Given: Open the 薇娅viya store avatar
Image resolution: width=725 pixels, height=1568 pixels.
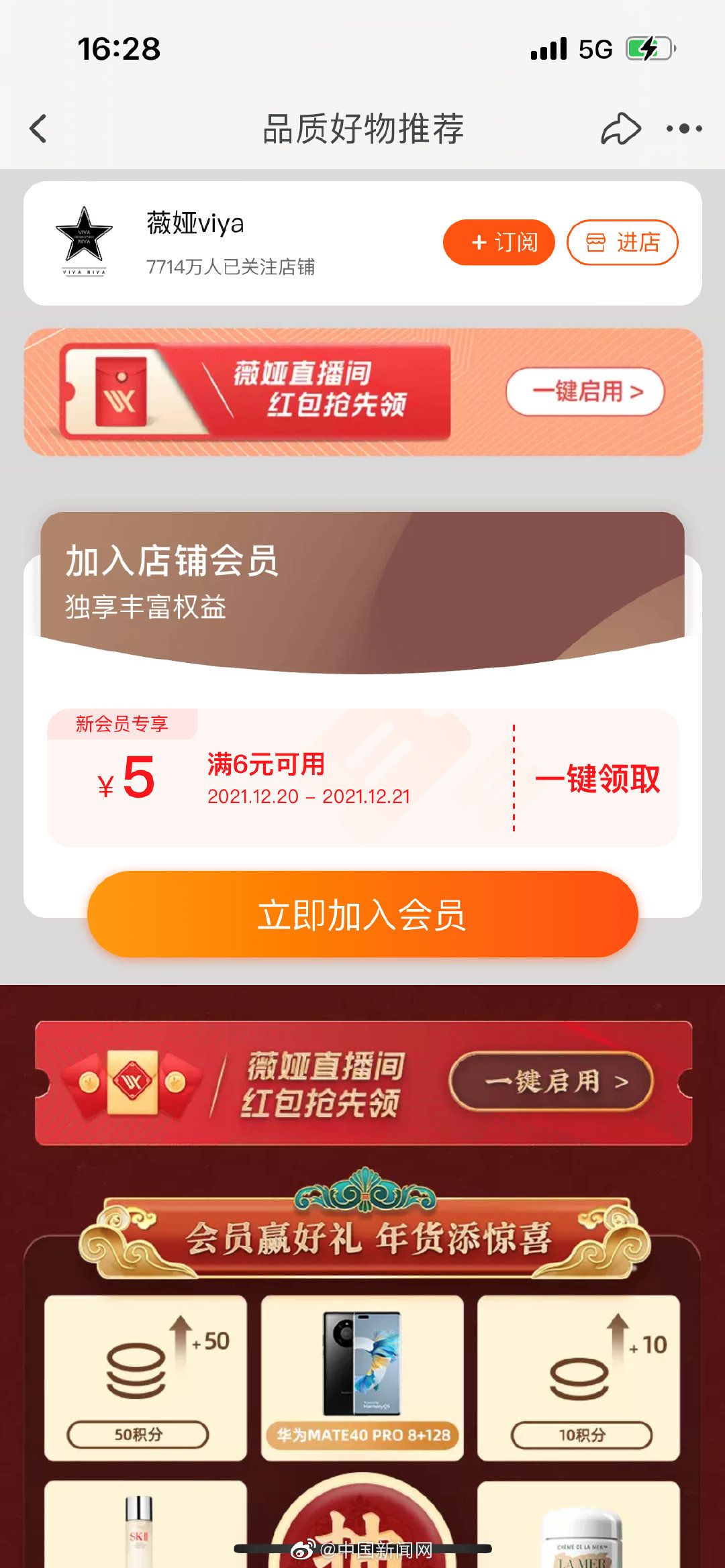Looking at the screenshot, I should point(84,242).
